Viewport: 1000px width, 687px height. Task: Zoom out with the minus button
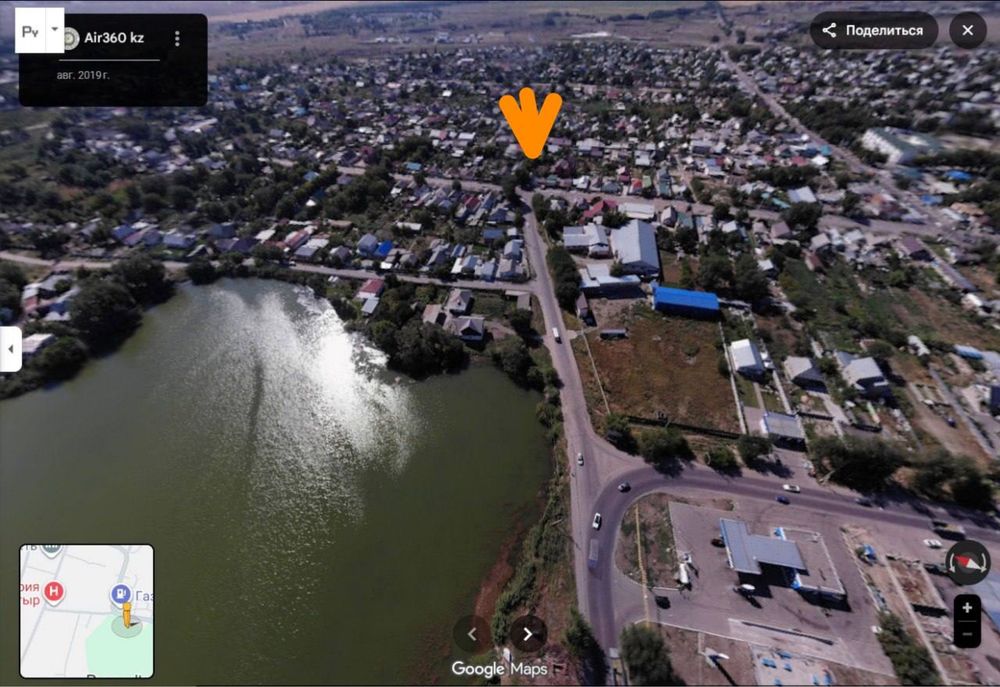[967, 633]
